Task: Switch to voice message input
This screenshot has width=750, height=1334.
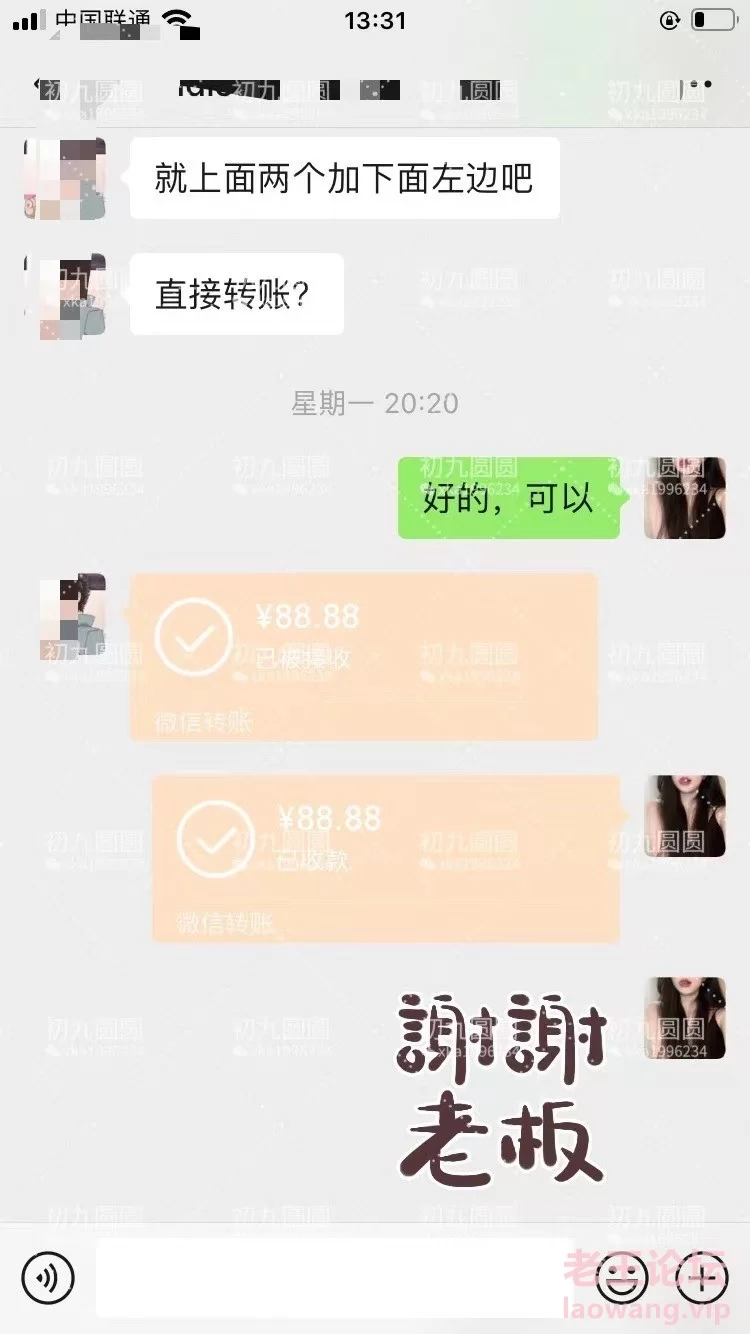Action: pyautogui.click(x=48, y=1277)
